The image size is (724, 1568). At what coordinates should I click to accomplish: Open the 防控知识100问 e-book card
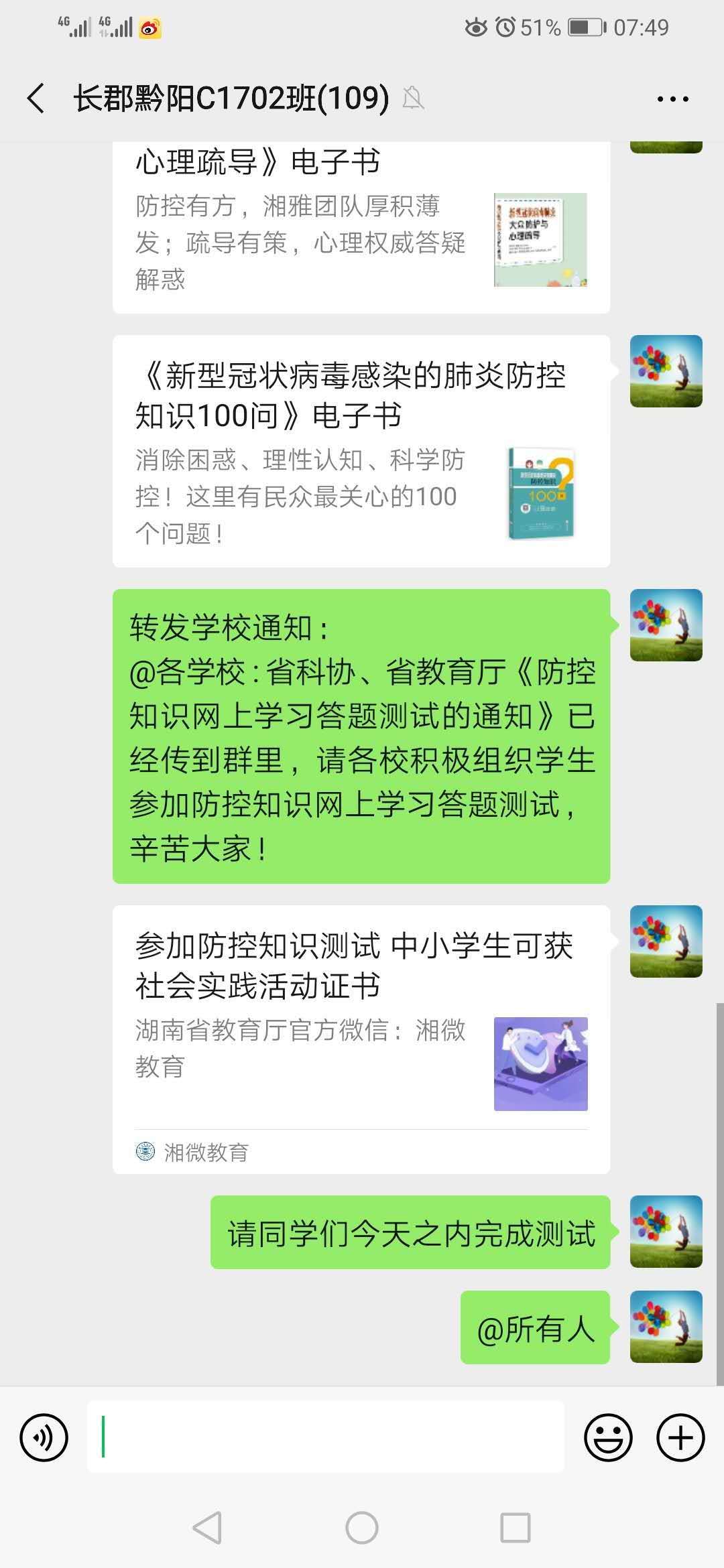(361, 451)
